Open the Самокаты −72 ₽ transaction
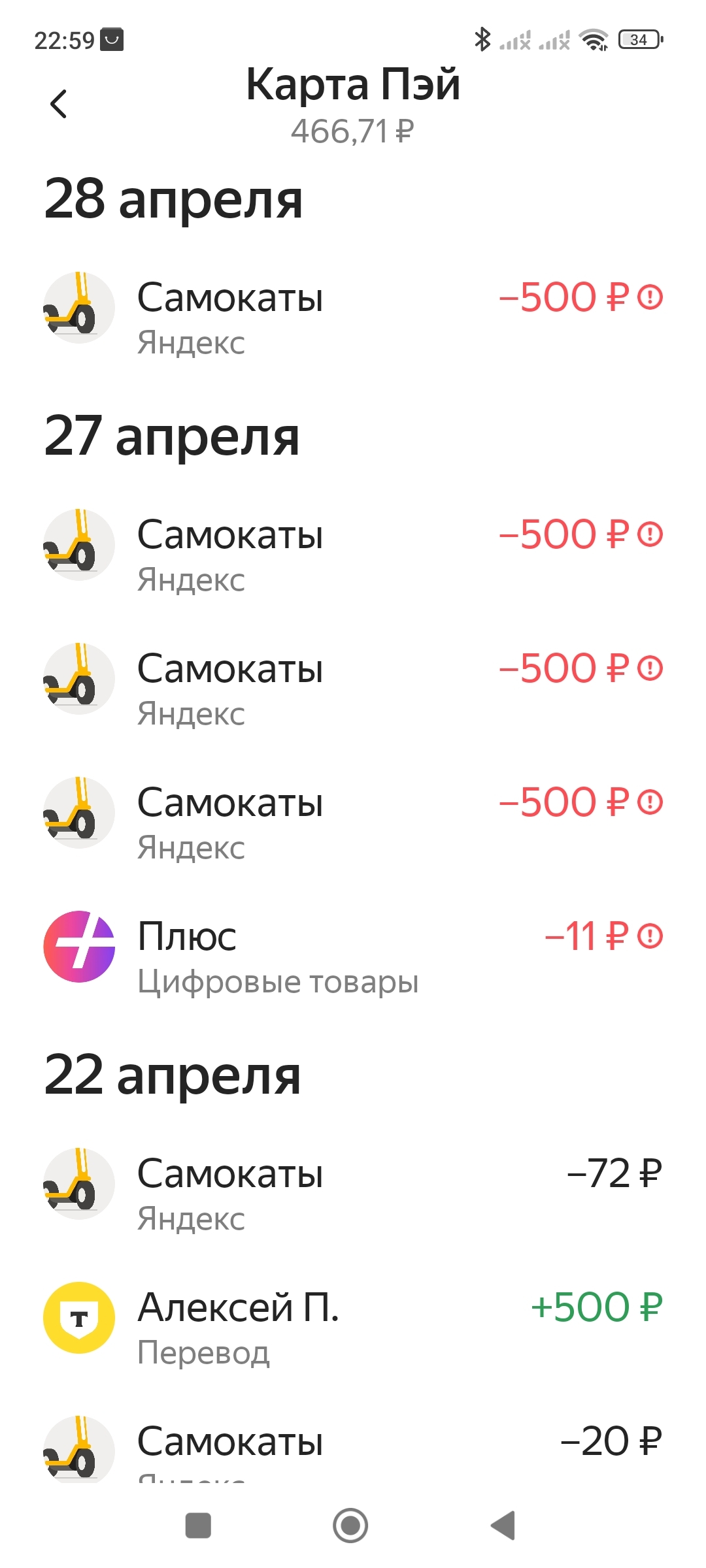 353,1184
